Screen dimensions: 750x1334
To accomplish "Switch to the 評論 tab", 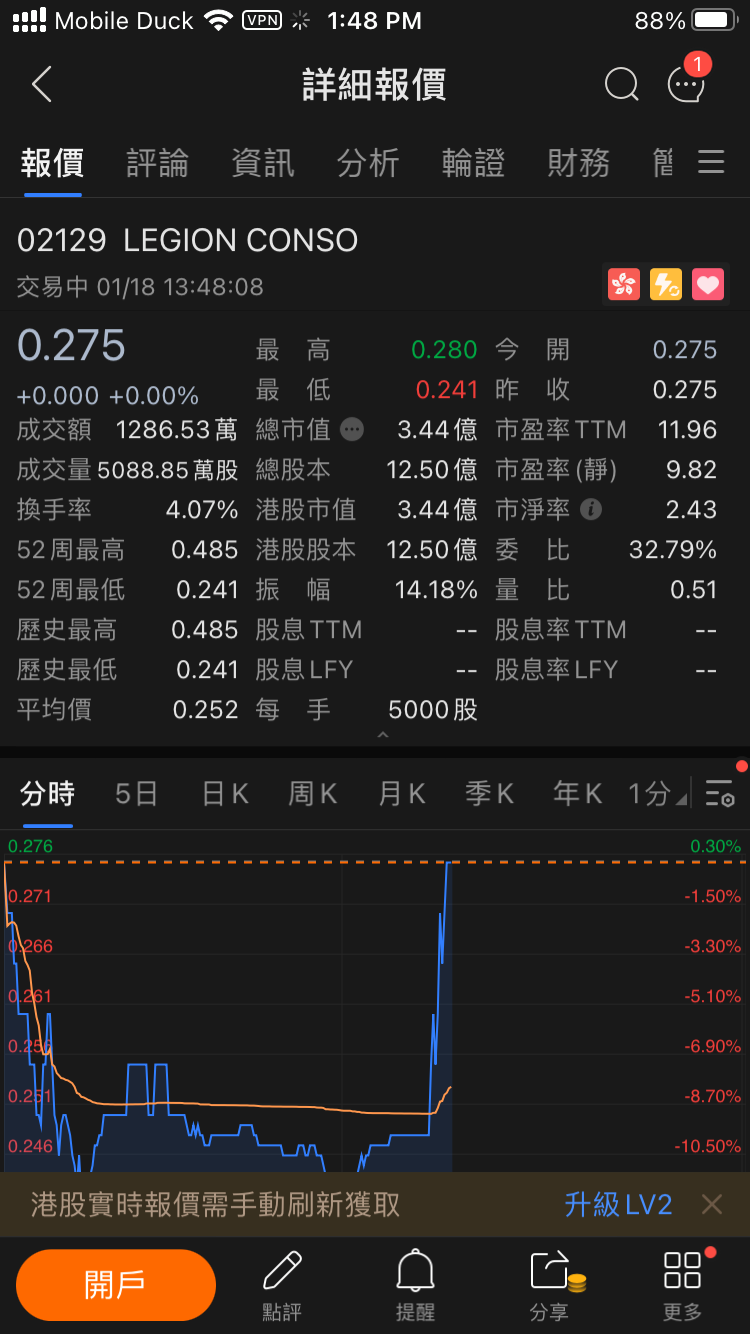I will (x=157, y=163).
